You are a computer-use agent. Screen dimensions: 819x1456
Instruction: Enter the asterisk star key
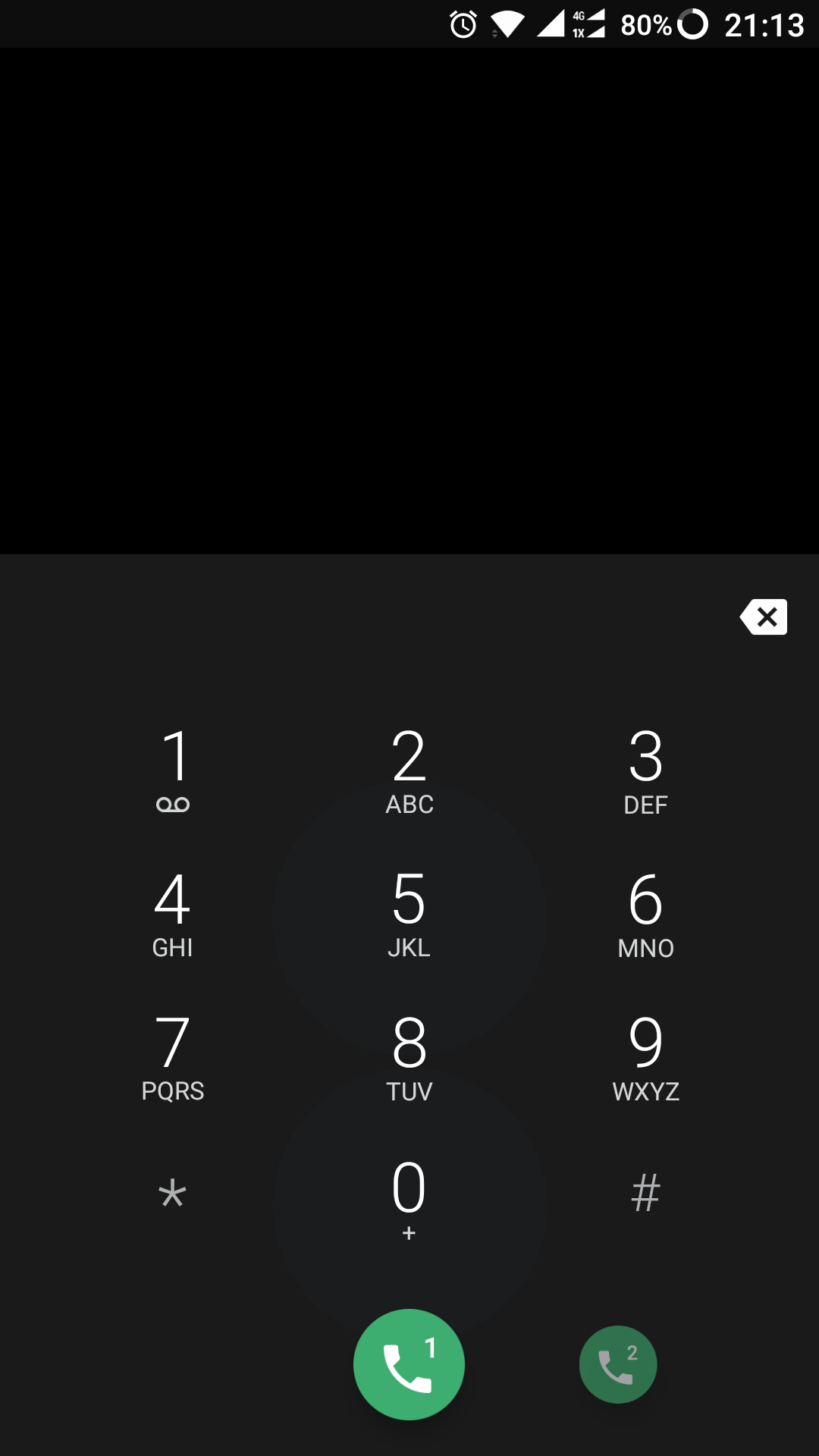174,1194
